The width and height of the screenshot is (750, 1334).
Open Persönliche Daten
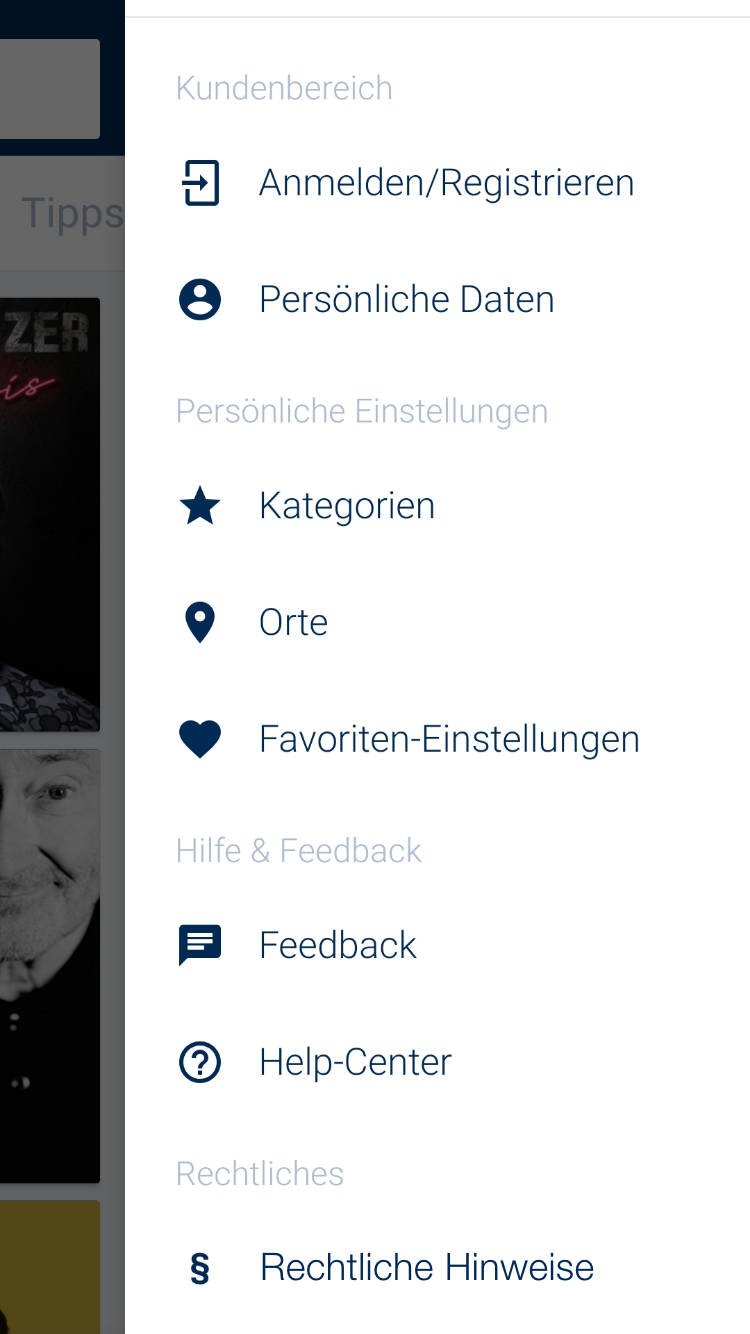coord(405,300)
